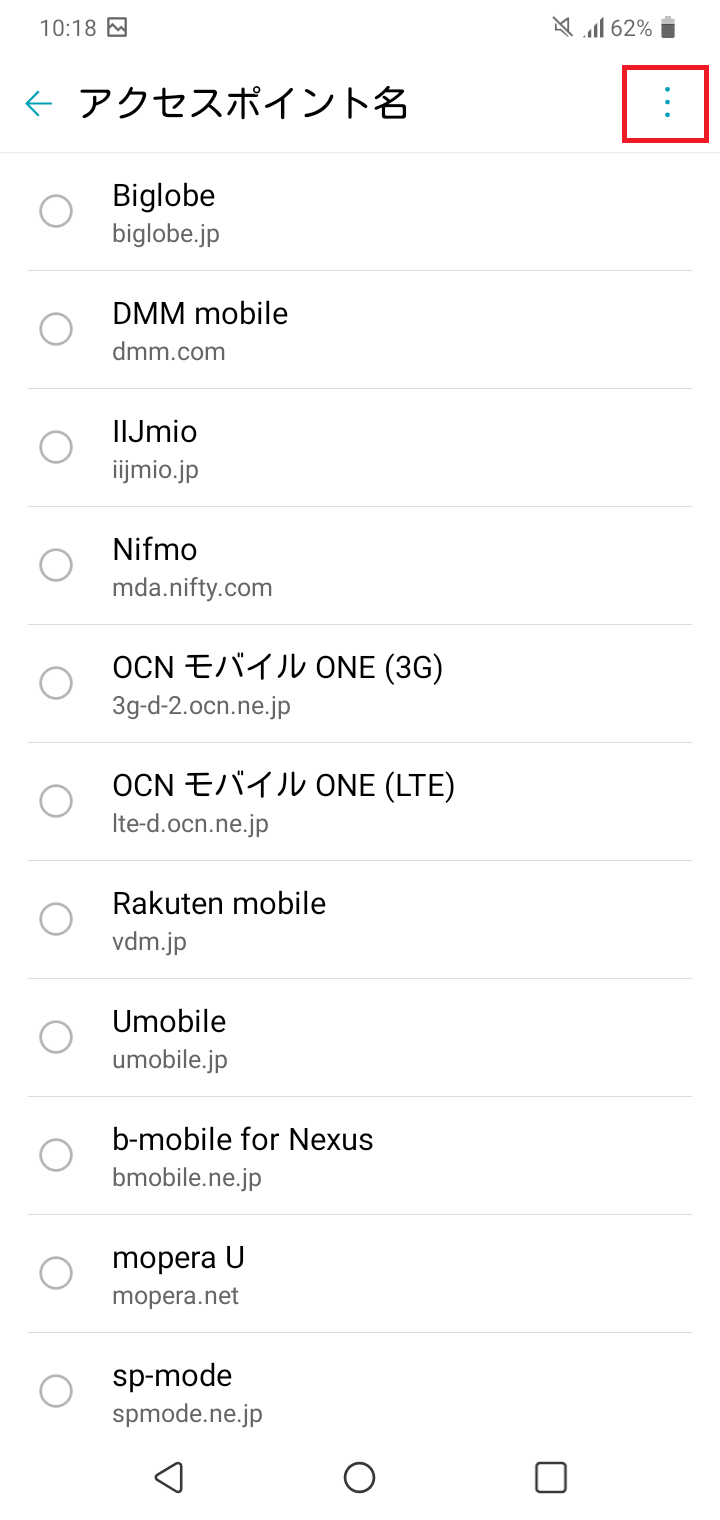This screenshot has height=1520, width=720.
Task: Open OCN モバイル ONE (3G) settings
Action: point(300,683)
